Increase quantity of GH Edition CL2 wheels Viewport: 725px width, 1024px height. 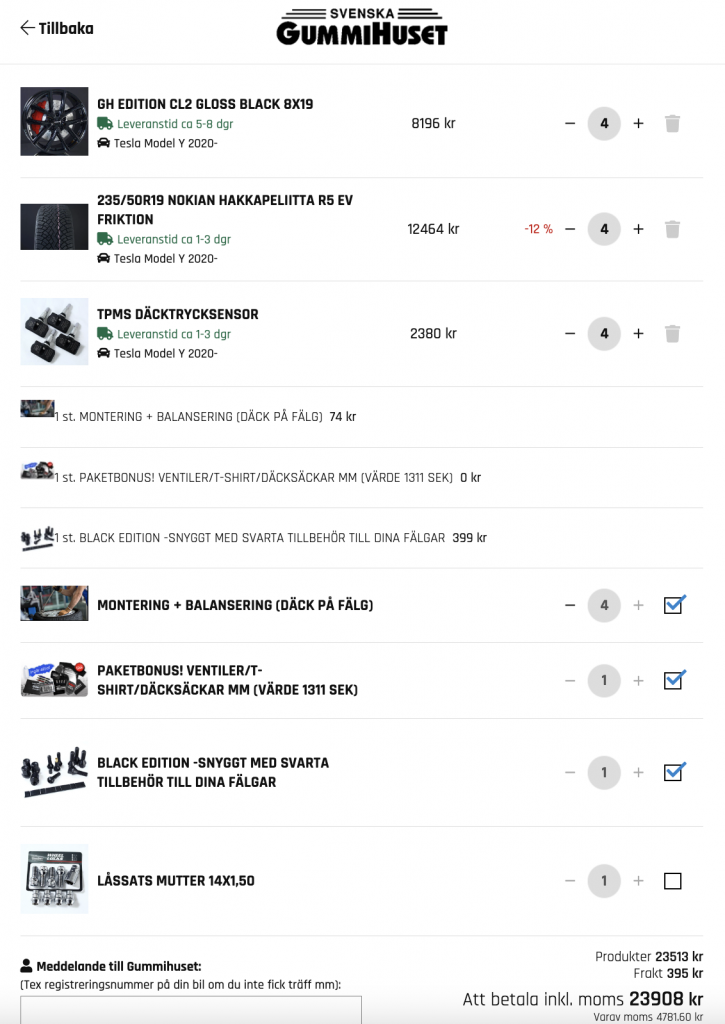[x=639, y=124]
